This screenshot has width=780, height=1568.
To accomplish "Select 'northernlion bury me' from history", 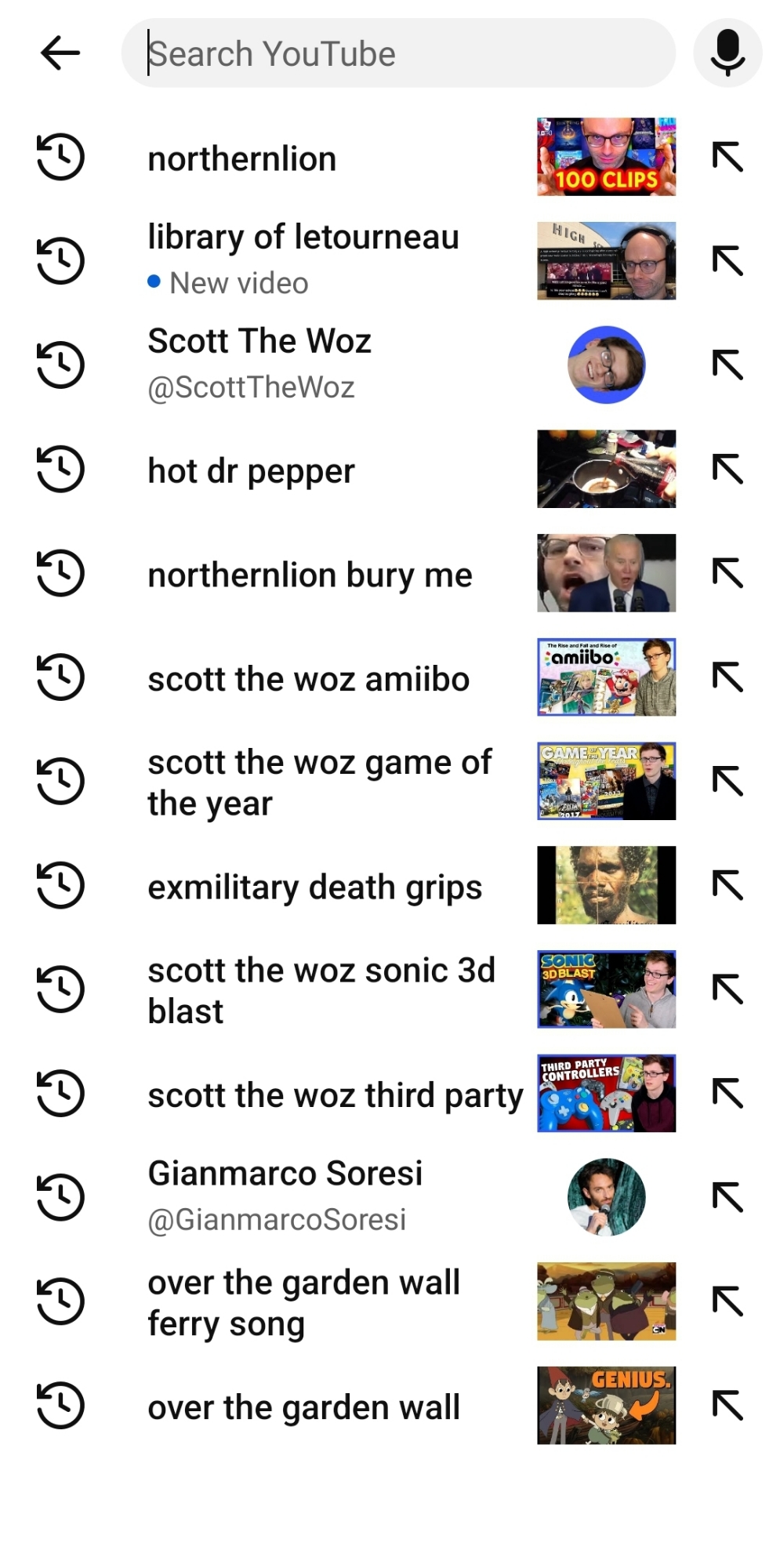I will [310, 575].
